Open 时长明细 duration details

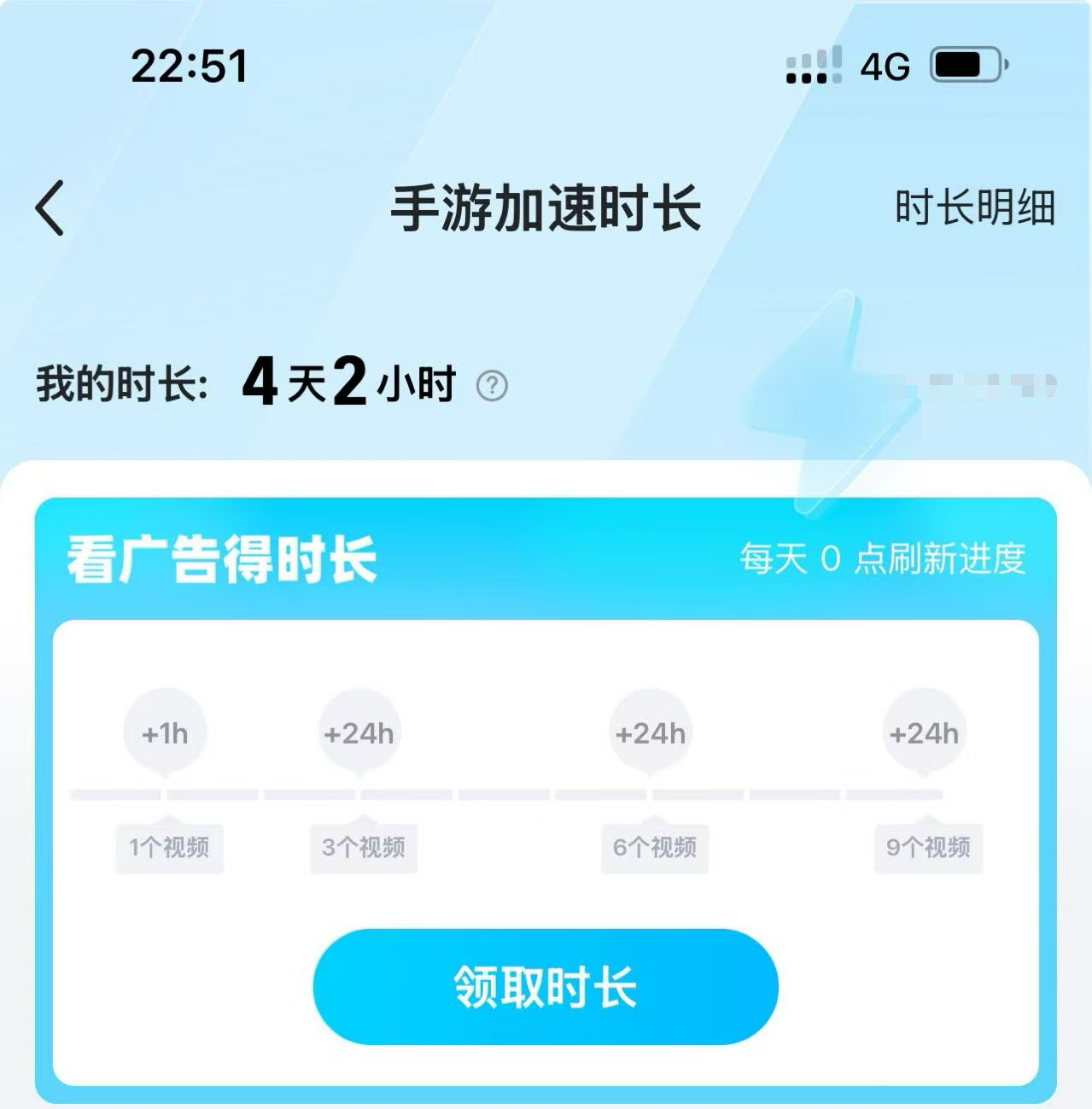click(974, 207)
